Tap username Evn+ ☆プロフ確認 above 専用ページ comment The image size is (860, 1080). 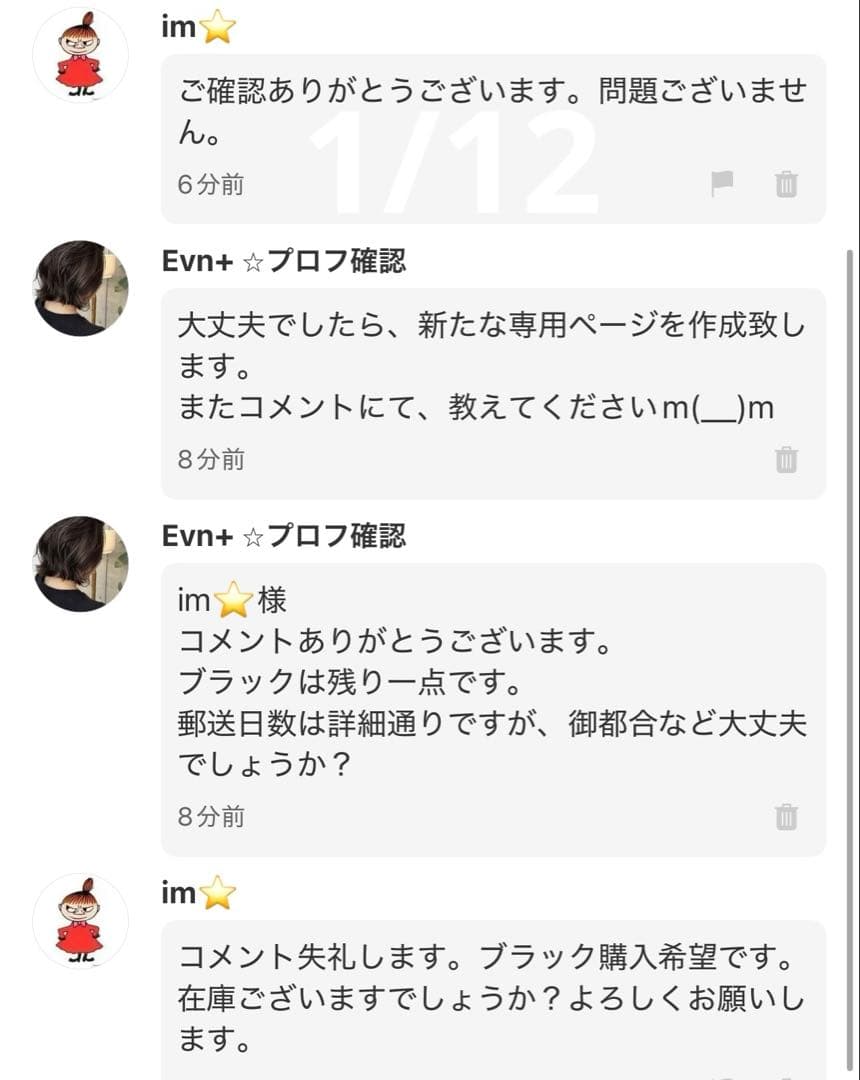[283, 262]
